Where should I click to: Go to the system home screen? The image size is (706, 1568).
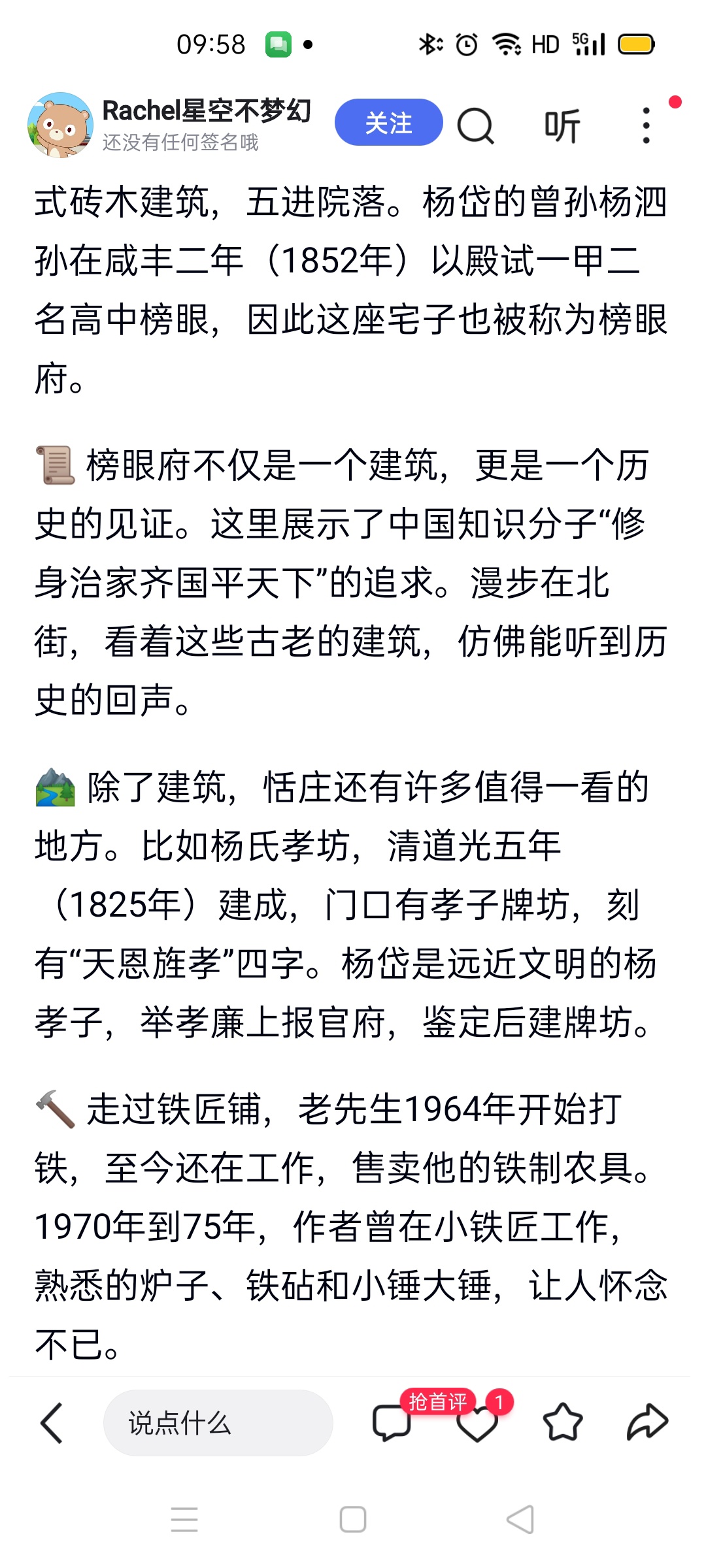click(x=353, y=1519)
